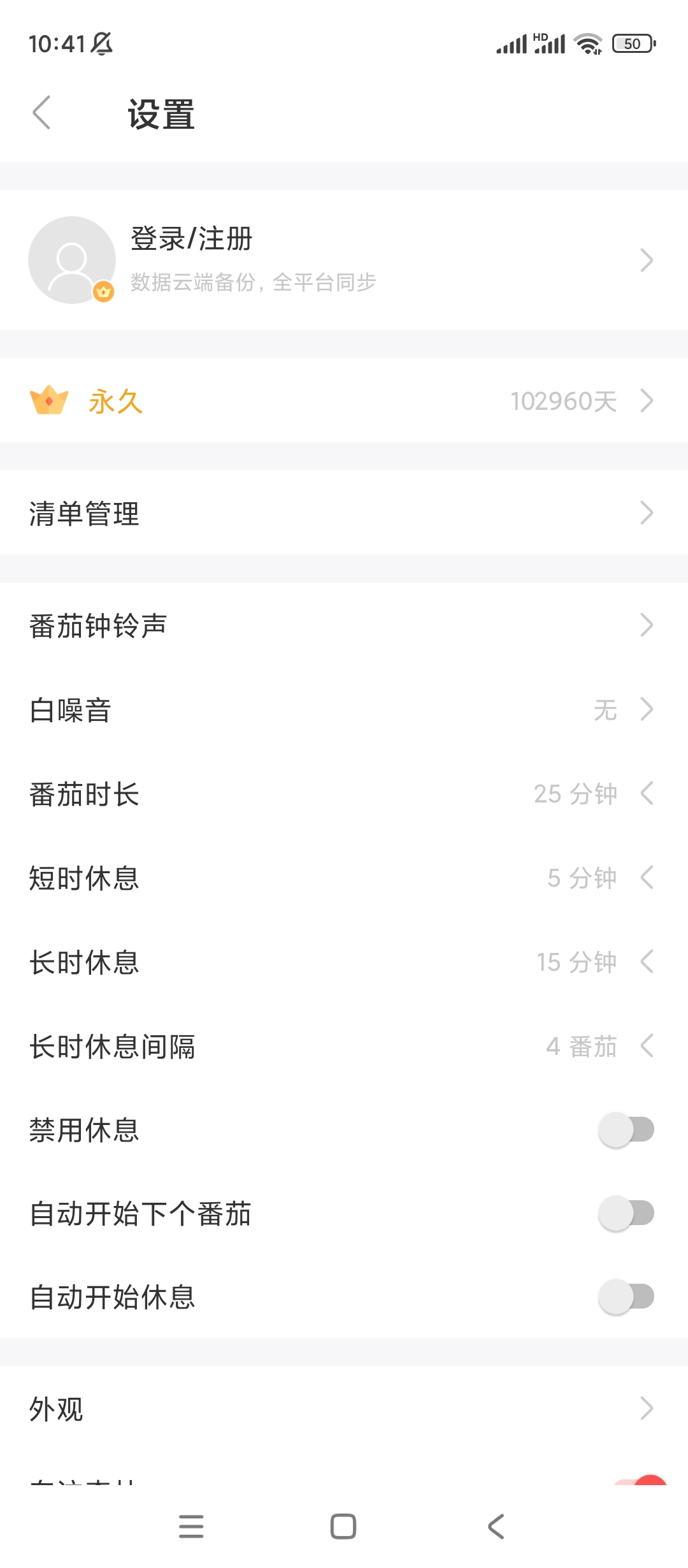Open recent apps from navigation bar
This screenshot has width=688, height=1568.
coord(191,1526)
